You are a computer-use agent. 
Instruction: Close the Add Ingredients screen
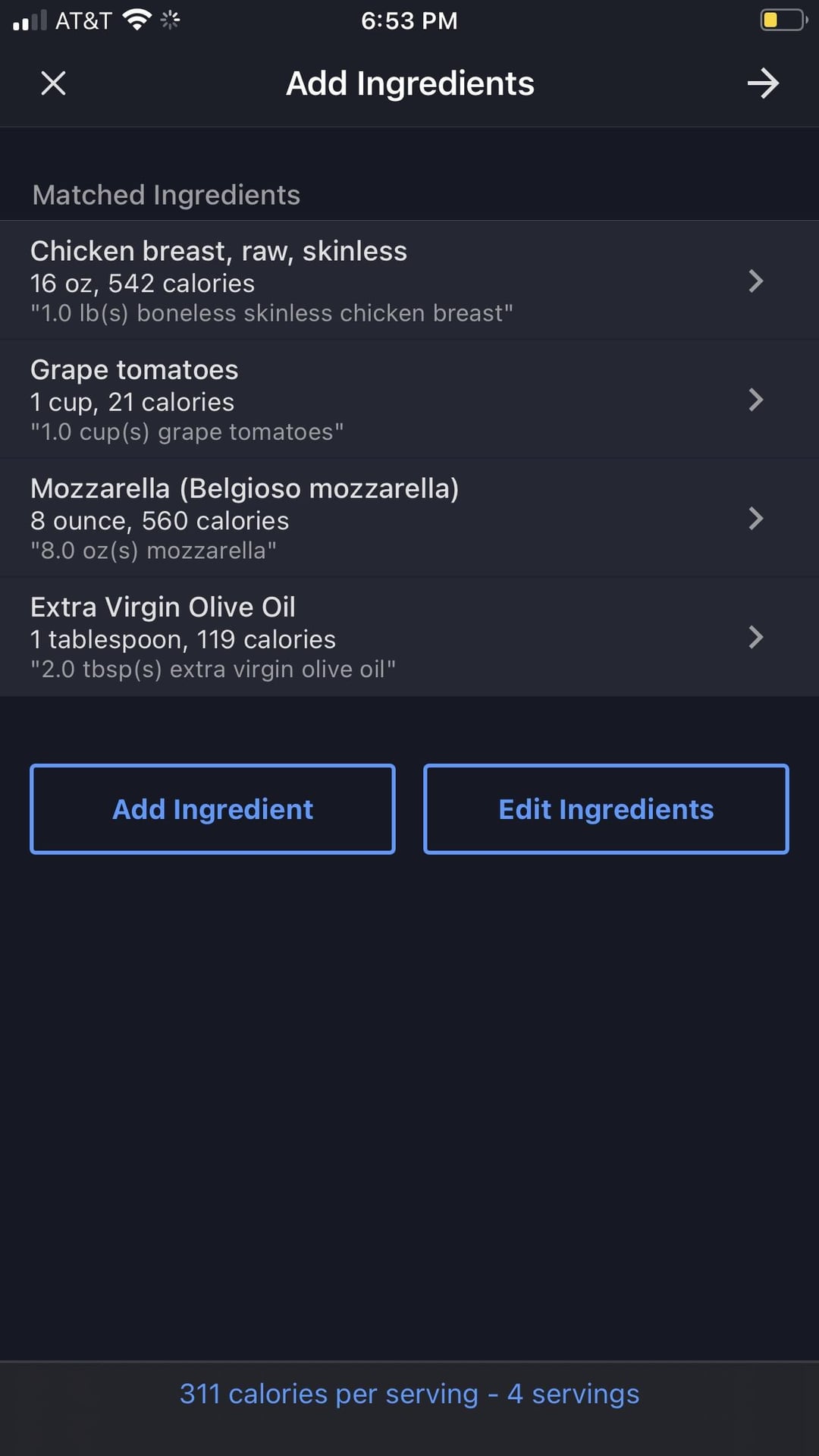(x=53, y=83)
